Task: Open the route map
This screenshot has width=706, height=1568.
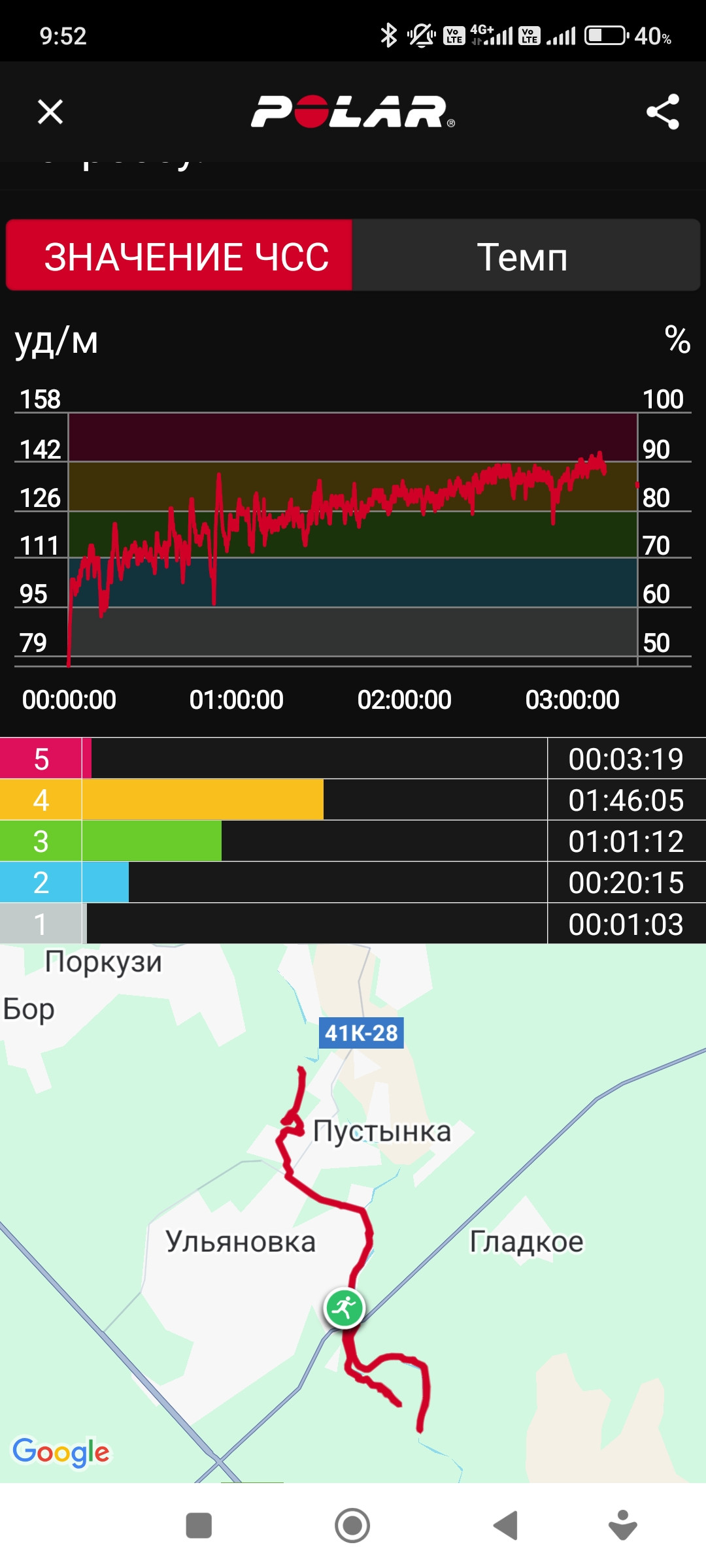Action: (x=353, y=1213)
